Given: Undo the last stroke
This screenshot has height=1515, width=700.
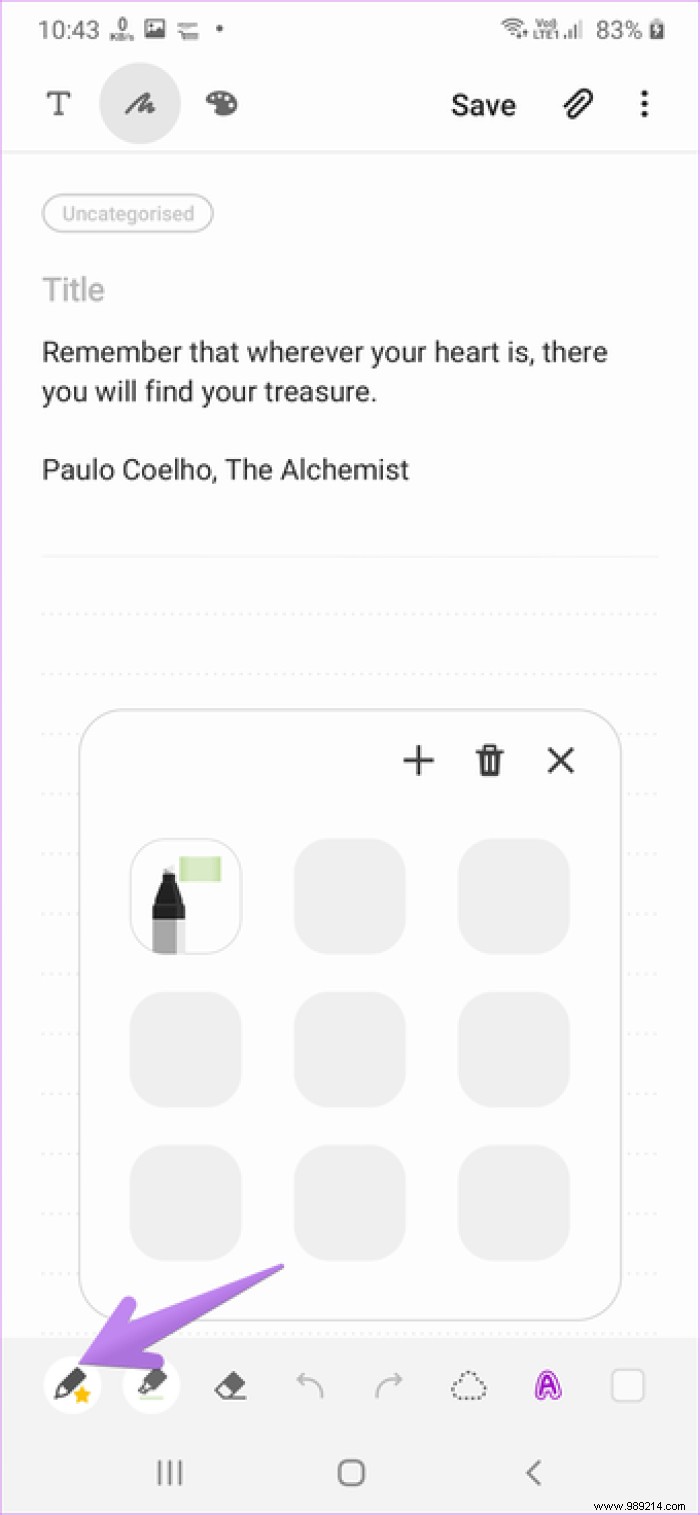Looking at the screenshot, I should (x=310, y=1386).
